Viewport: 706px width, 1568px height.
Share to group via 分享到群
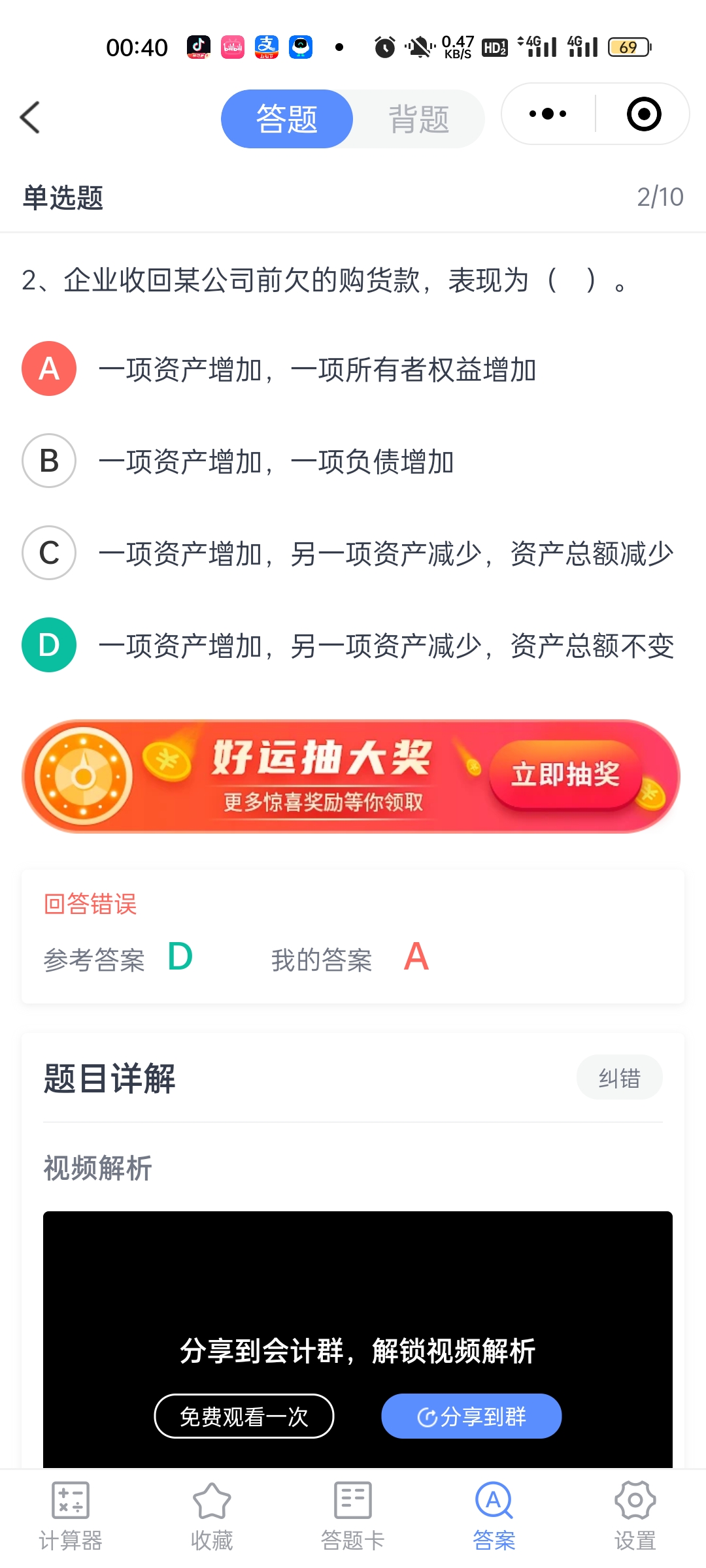(x=471, y=1416)
